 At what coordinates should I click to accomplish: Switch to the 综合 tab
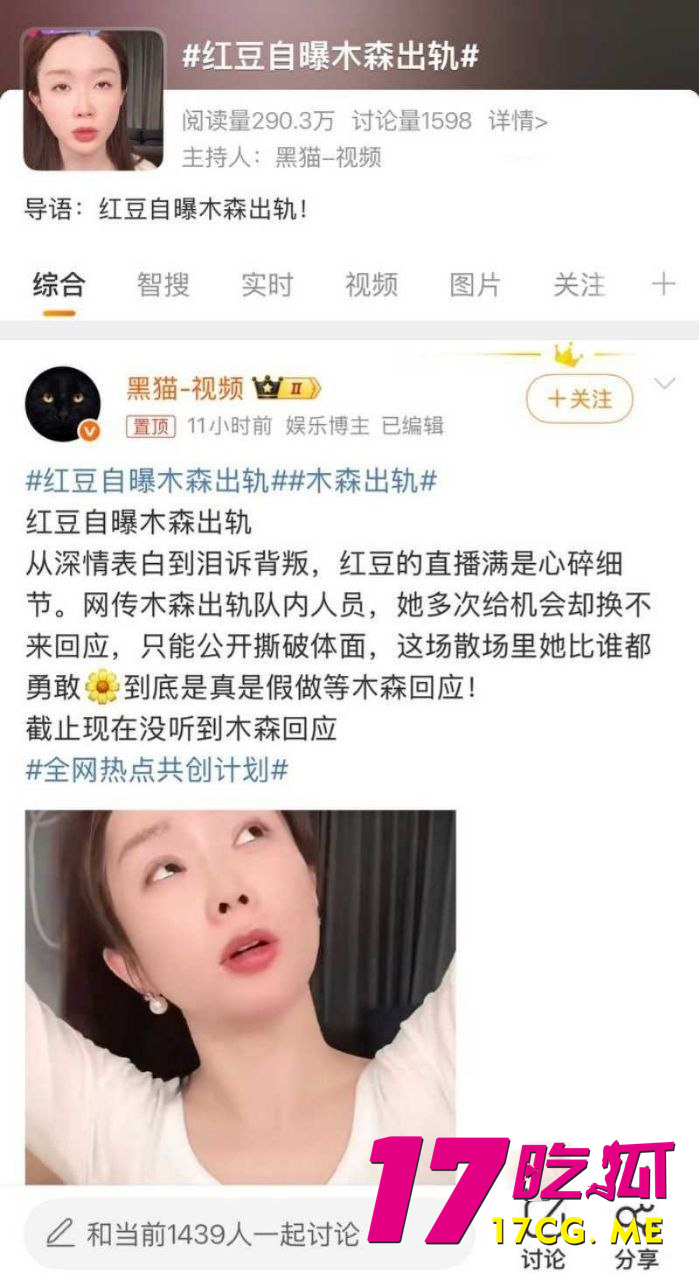(59, 285)
